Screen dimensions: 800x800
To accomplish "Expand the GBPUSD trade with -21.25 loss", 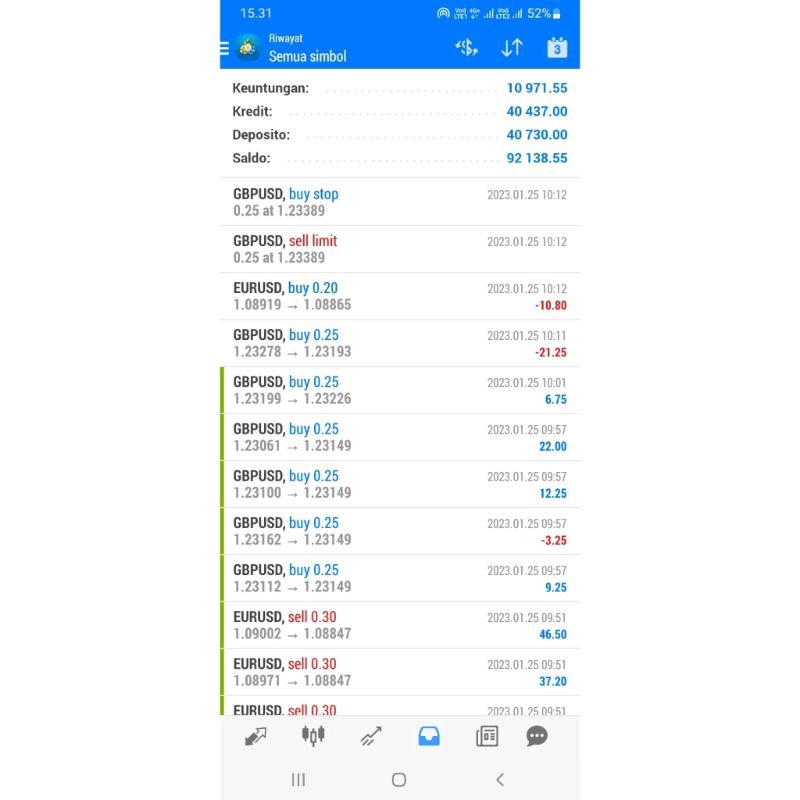I will (x=399, y=343).
